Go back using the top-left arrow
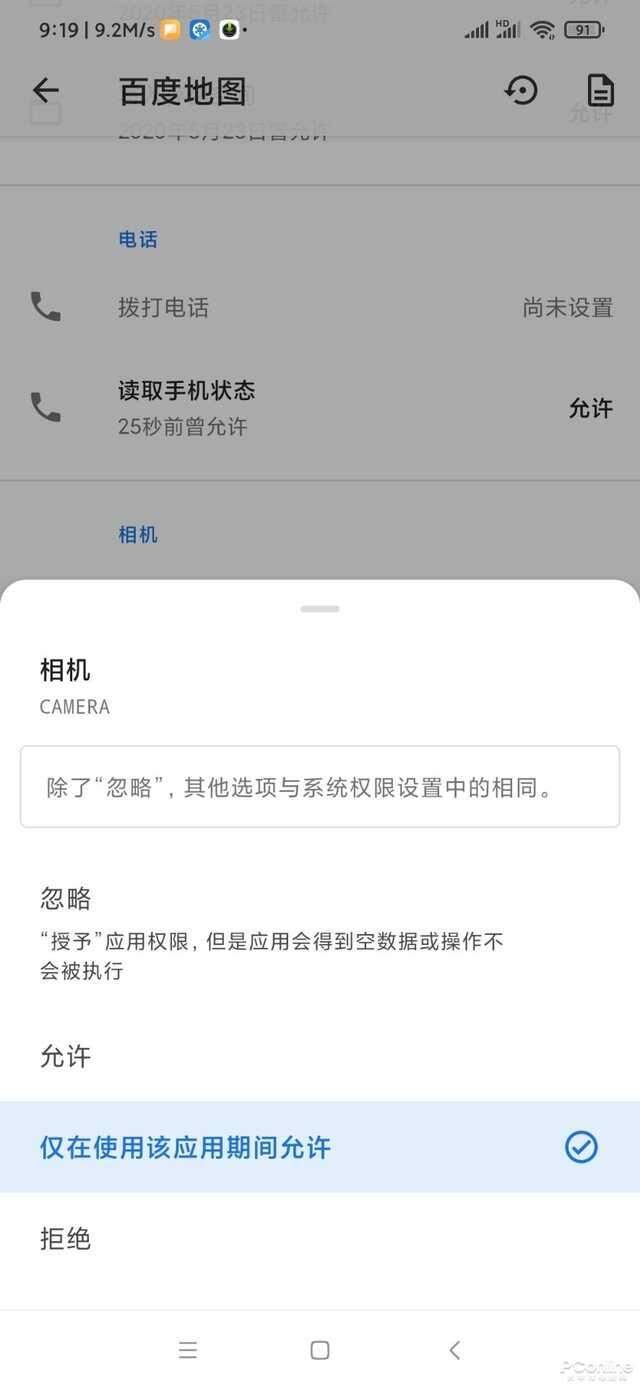The width and height of the screenshot is (640, 1387). (46, 91)
